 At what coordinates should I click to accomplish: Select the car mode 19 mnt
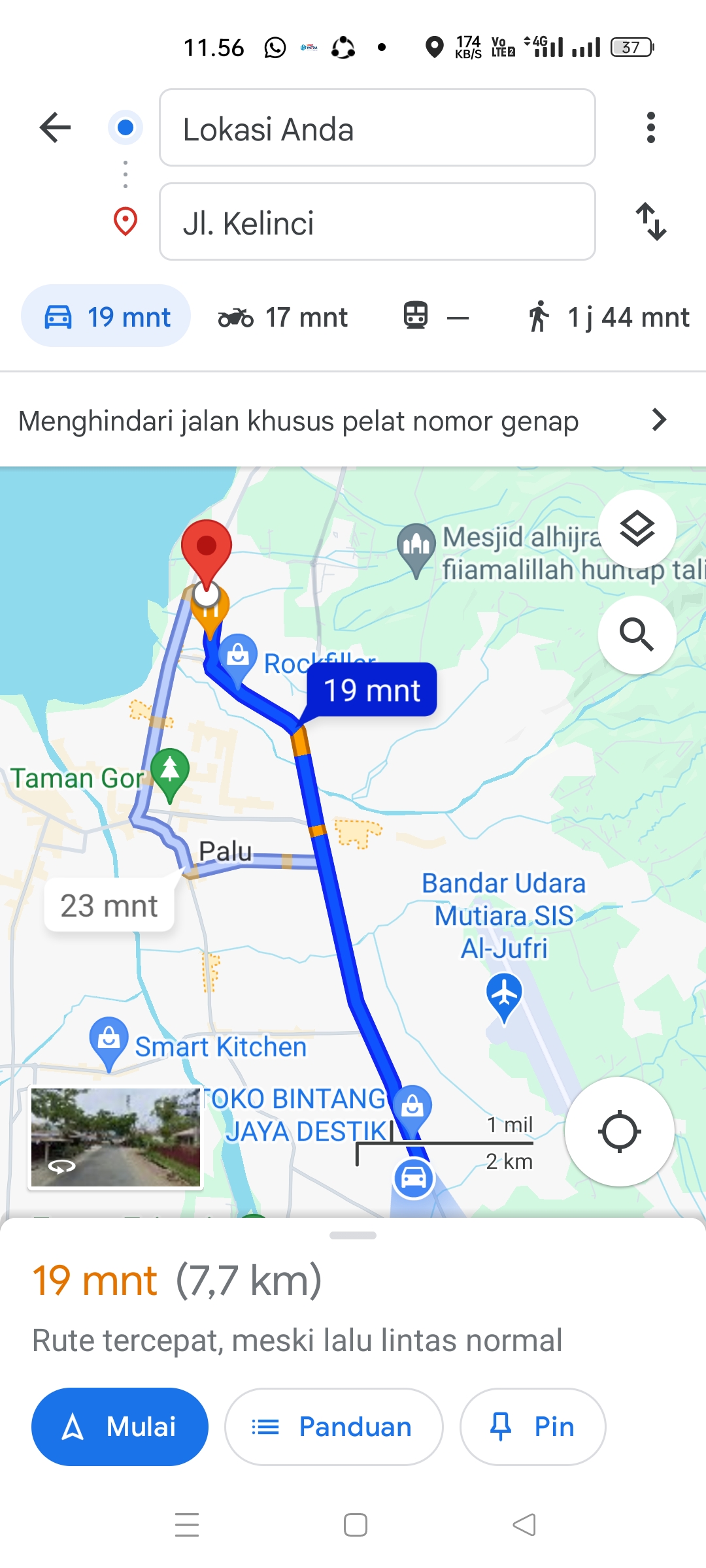(106, 316)
